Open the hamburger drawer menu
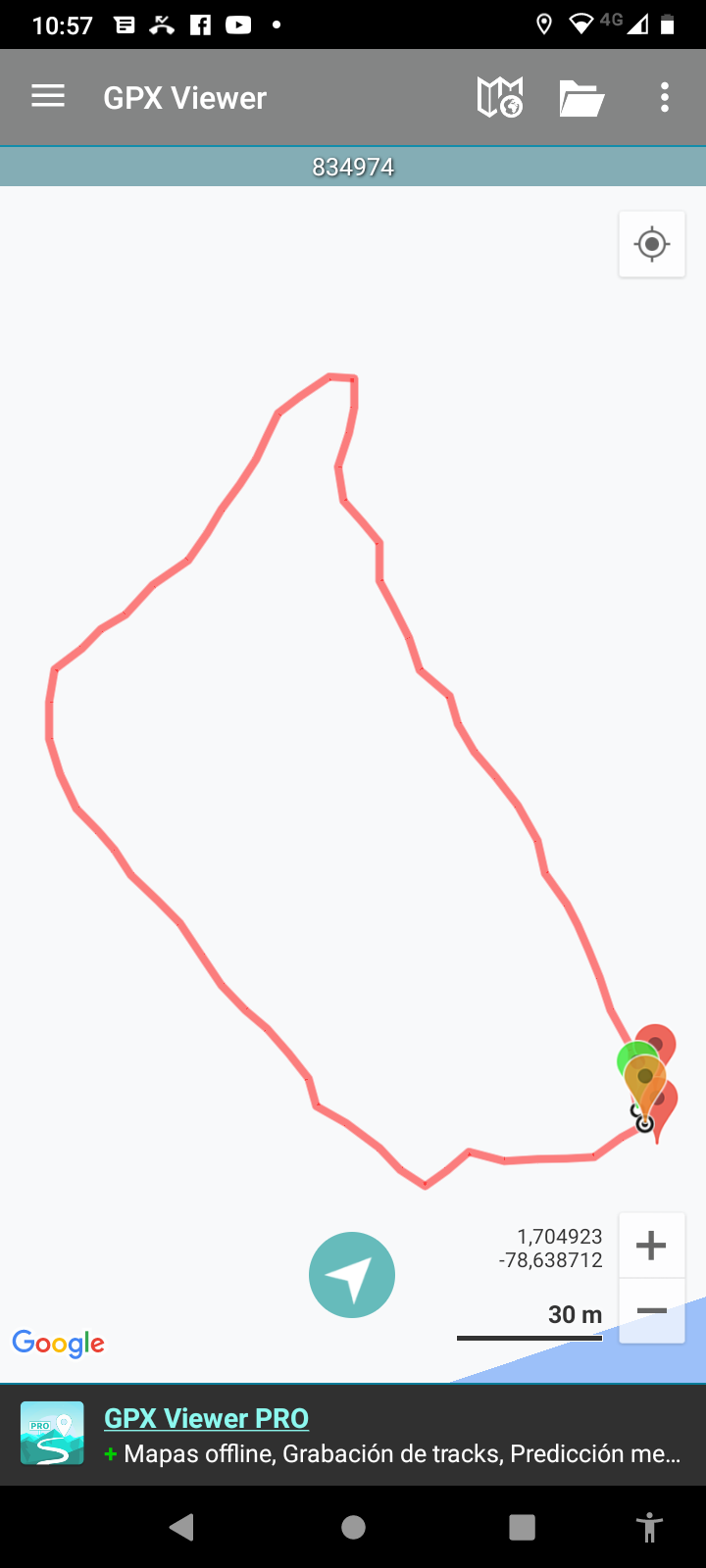The height and width of the screenshot is (1568, 706). click(x=48, y=96)
